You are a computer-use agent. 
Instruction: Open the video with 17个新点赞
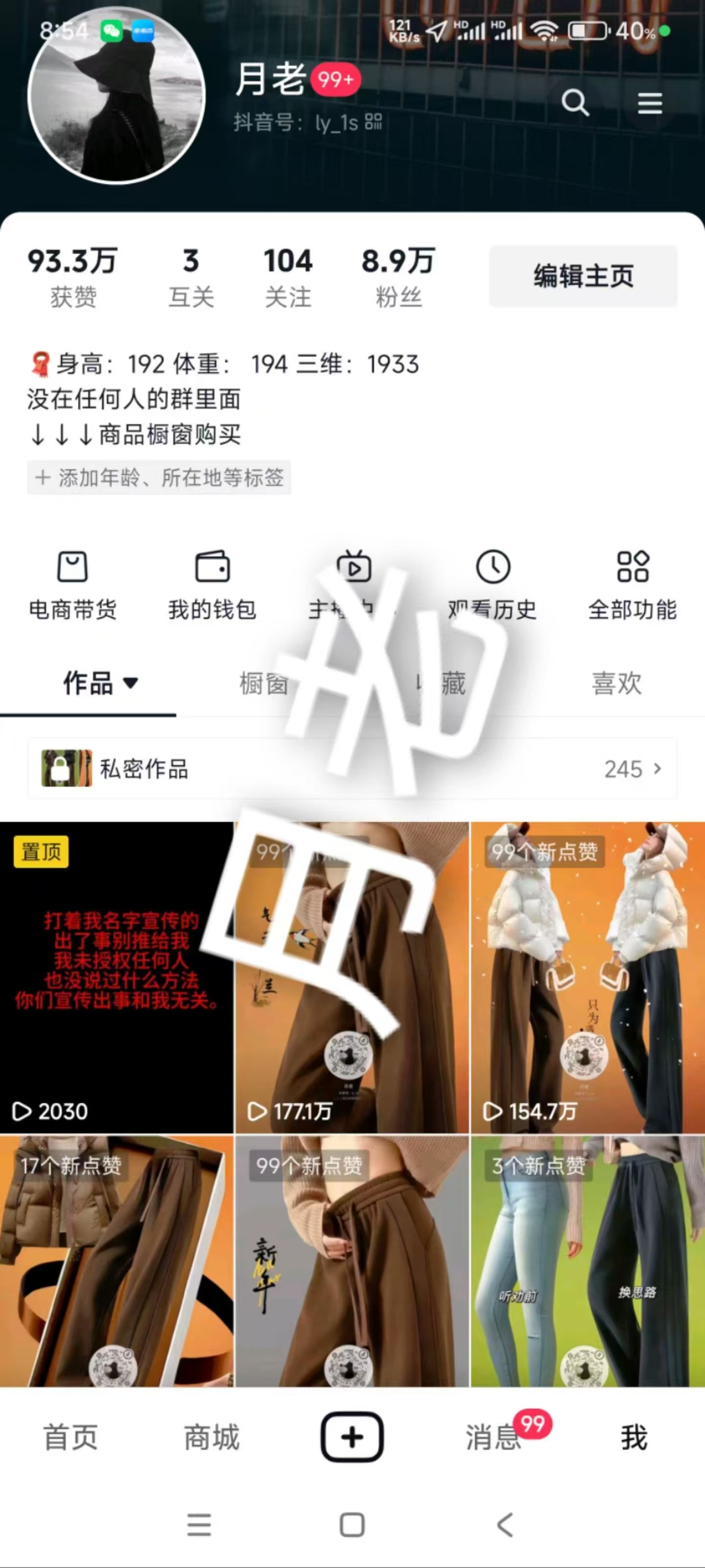(x=117, y=1260)
